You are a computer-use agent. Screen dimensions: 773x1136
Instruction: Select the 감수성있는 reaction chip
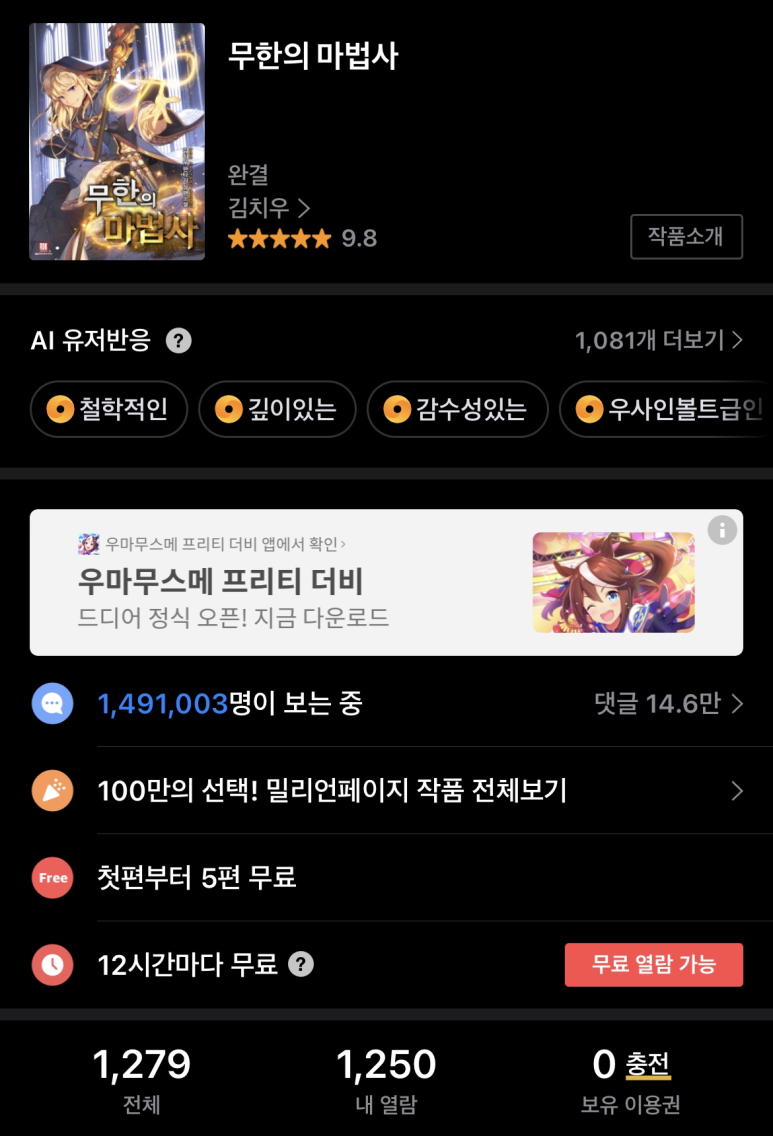(x=457, y=409)
